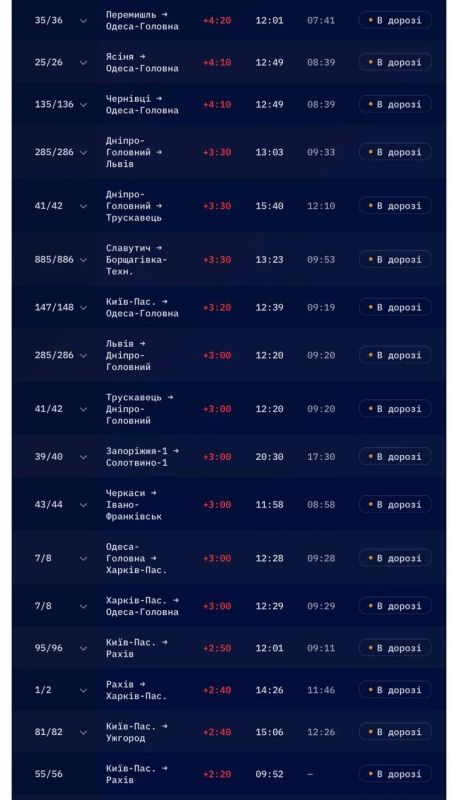Expand train 43/44 Черкаси to Івано-Франківськ
The height and width of the screenshot is (800, 458).
(83, 505)
